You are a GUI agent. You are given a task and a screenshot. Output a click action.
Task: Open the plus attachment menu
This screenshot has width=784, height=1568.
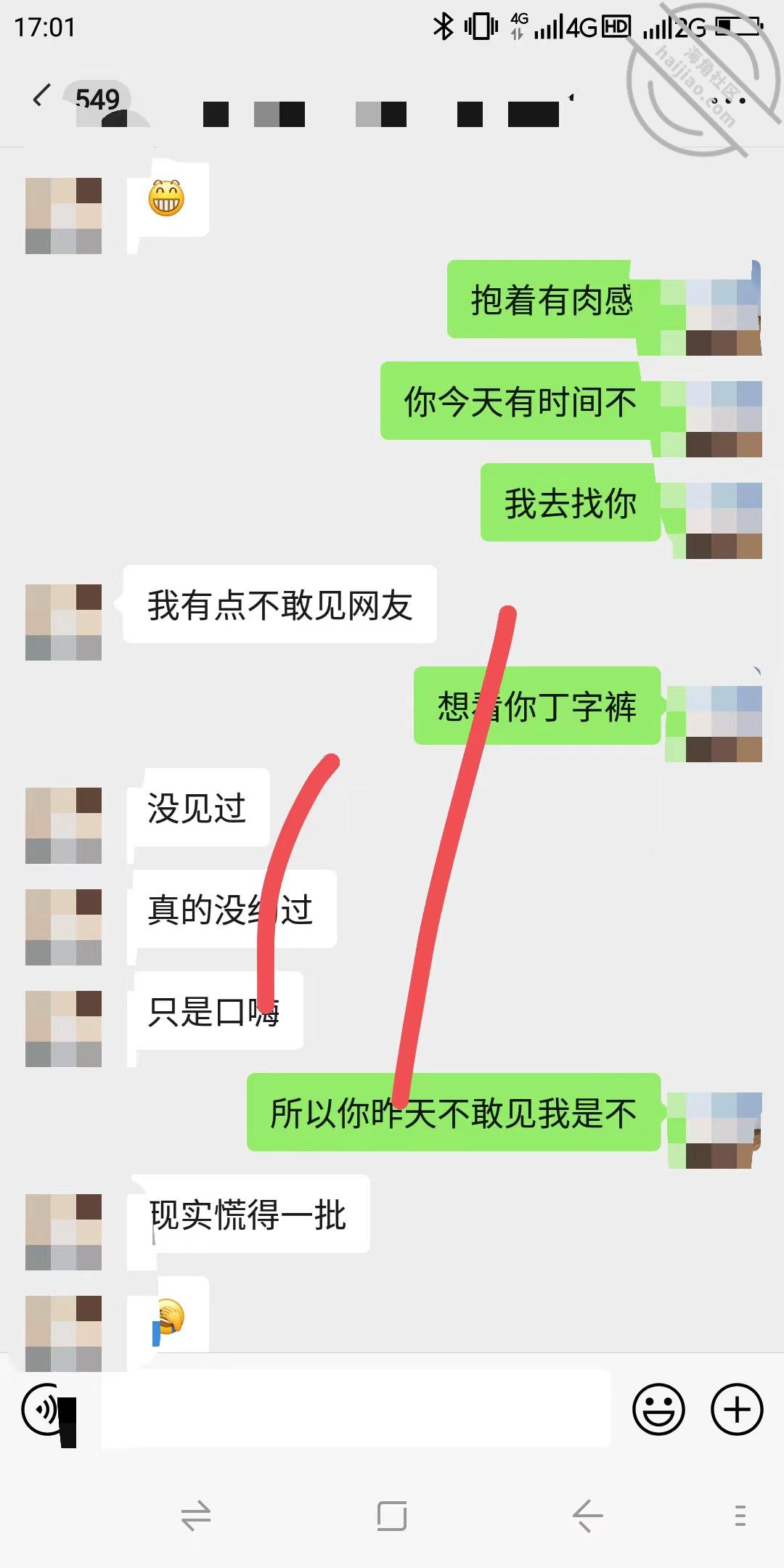tap(737, 1409)
